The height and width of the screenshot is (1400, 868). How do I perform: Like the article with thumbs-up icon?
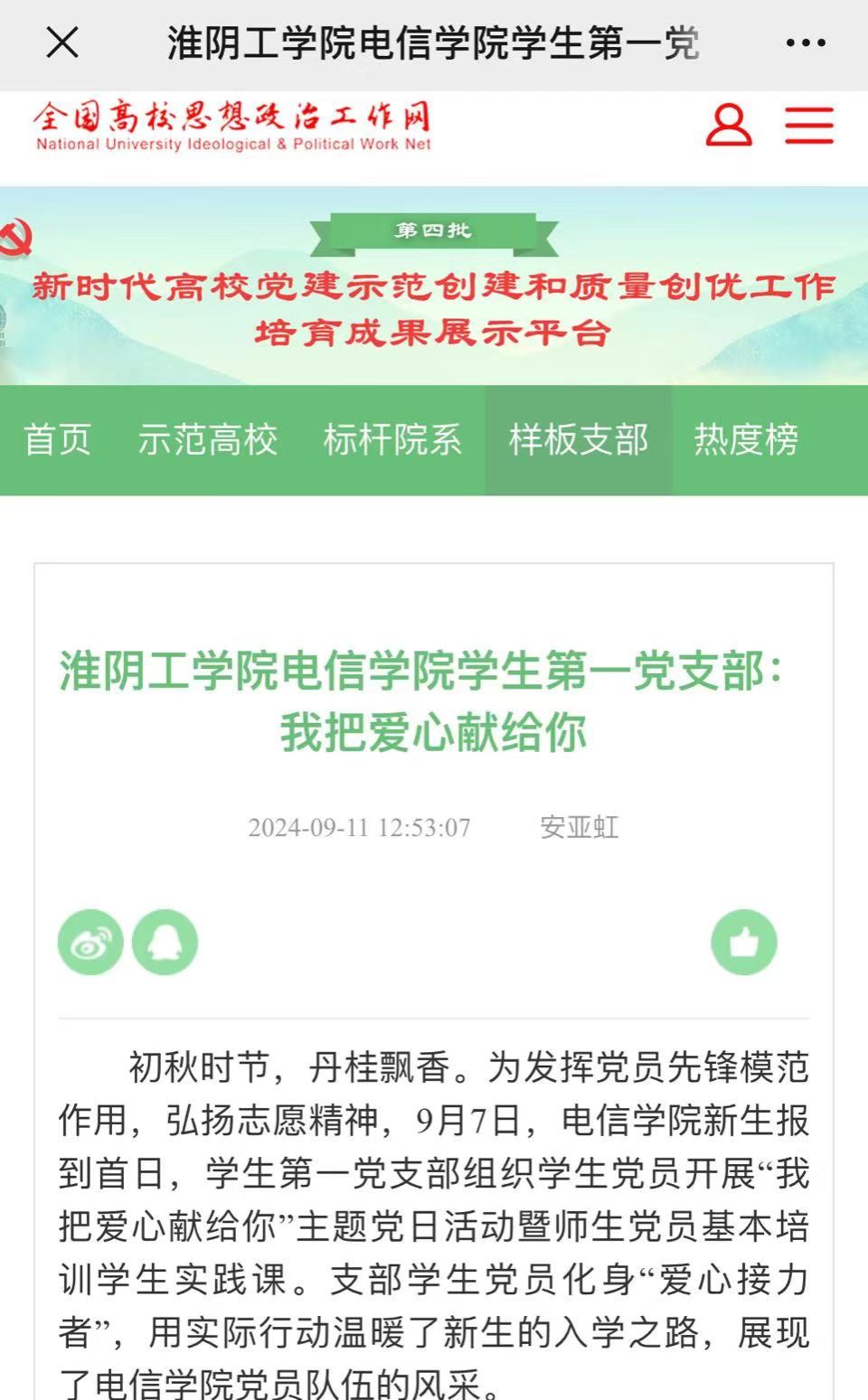pos(743,942)
